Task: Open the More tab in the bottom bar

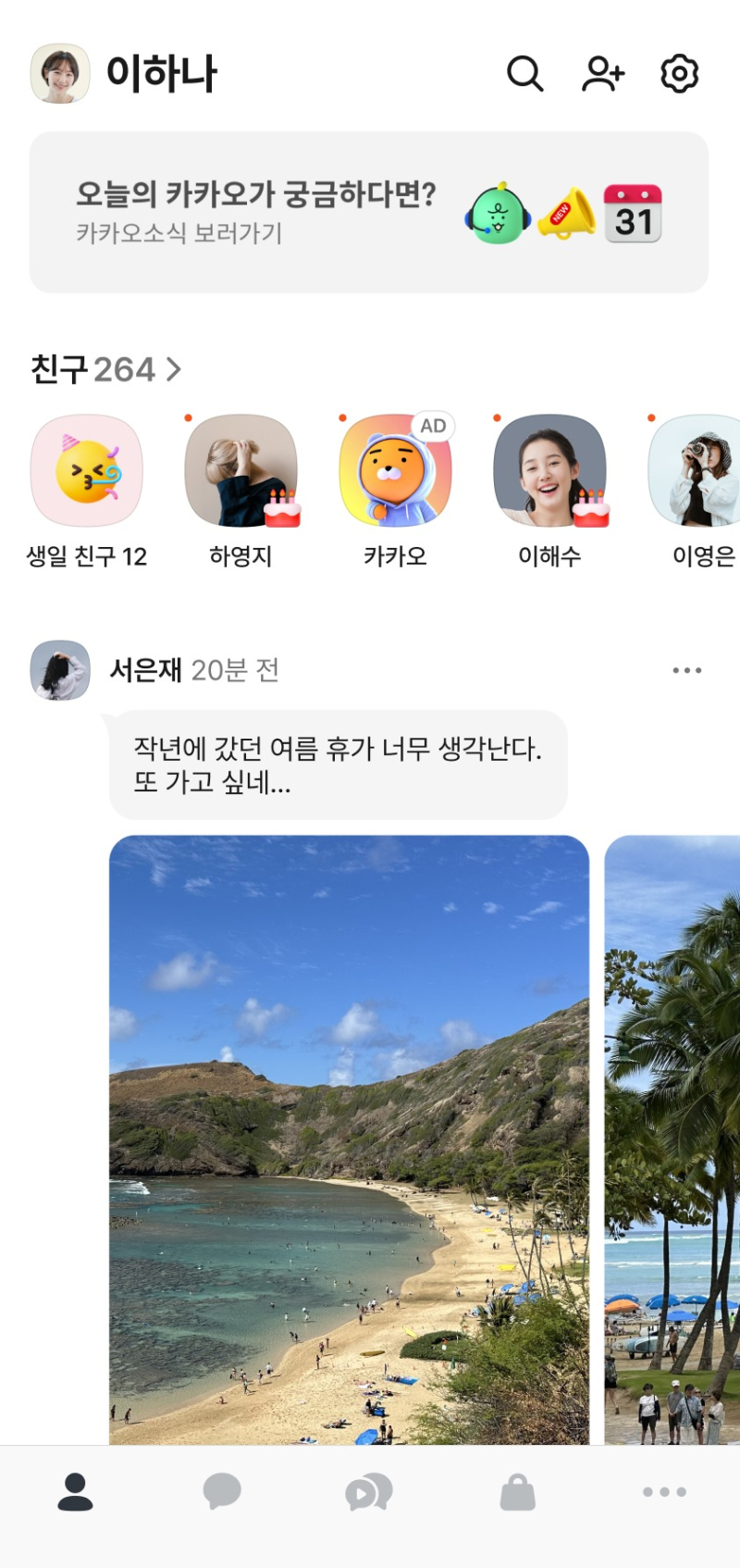Action: click(664, 1492)
